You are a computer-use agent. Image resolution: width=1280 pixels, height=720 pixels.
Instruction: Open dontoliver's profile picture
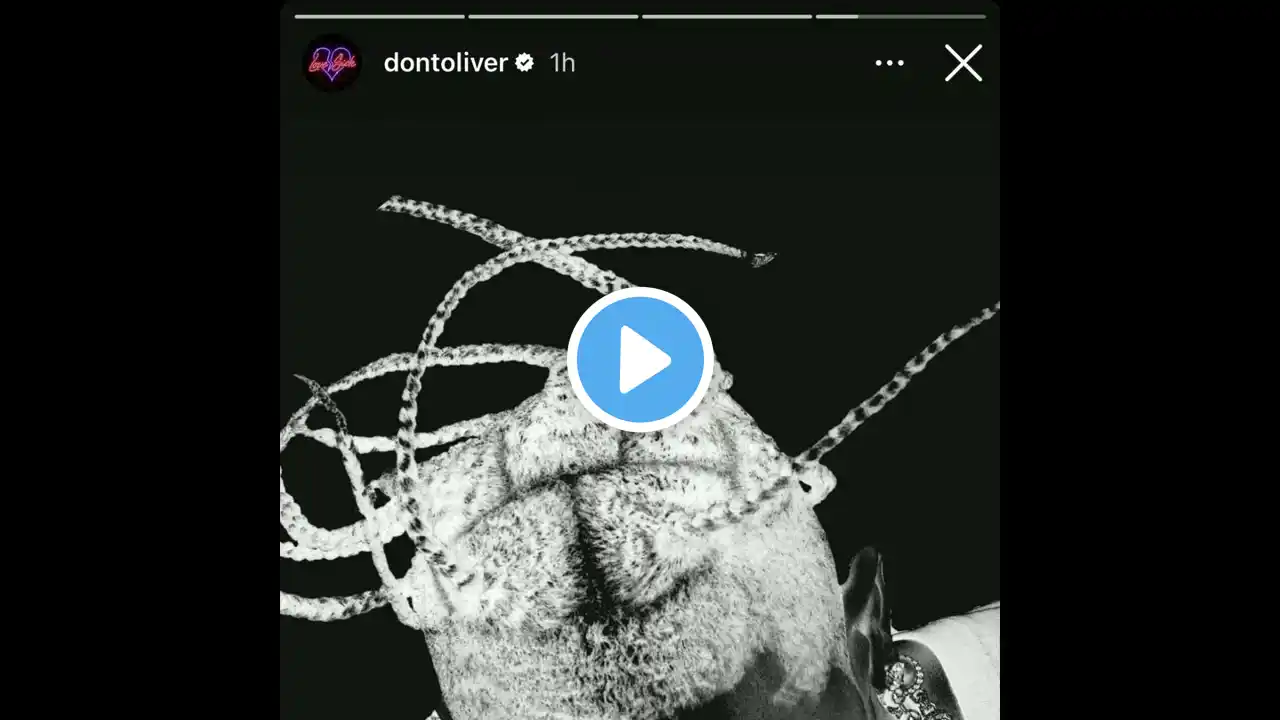click(332, 63)
